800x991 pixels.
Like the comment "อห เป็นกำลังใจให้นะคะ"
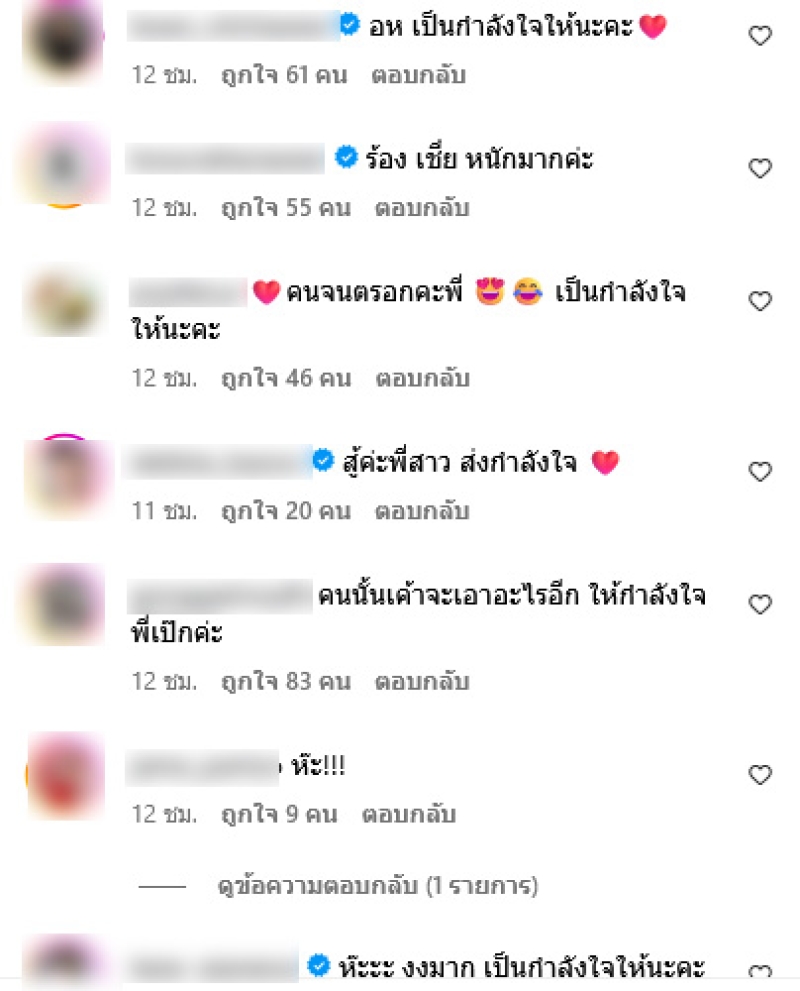pos(760,36)
